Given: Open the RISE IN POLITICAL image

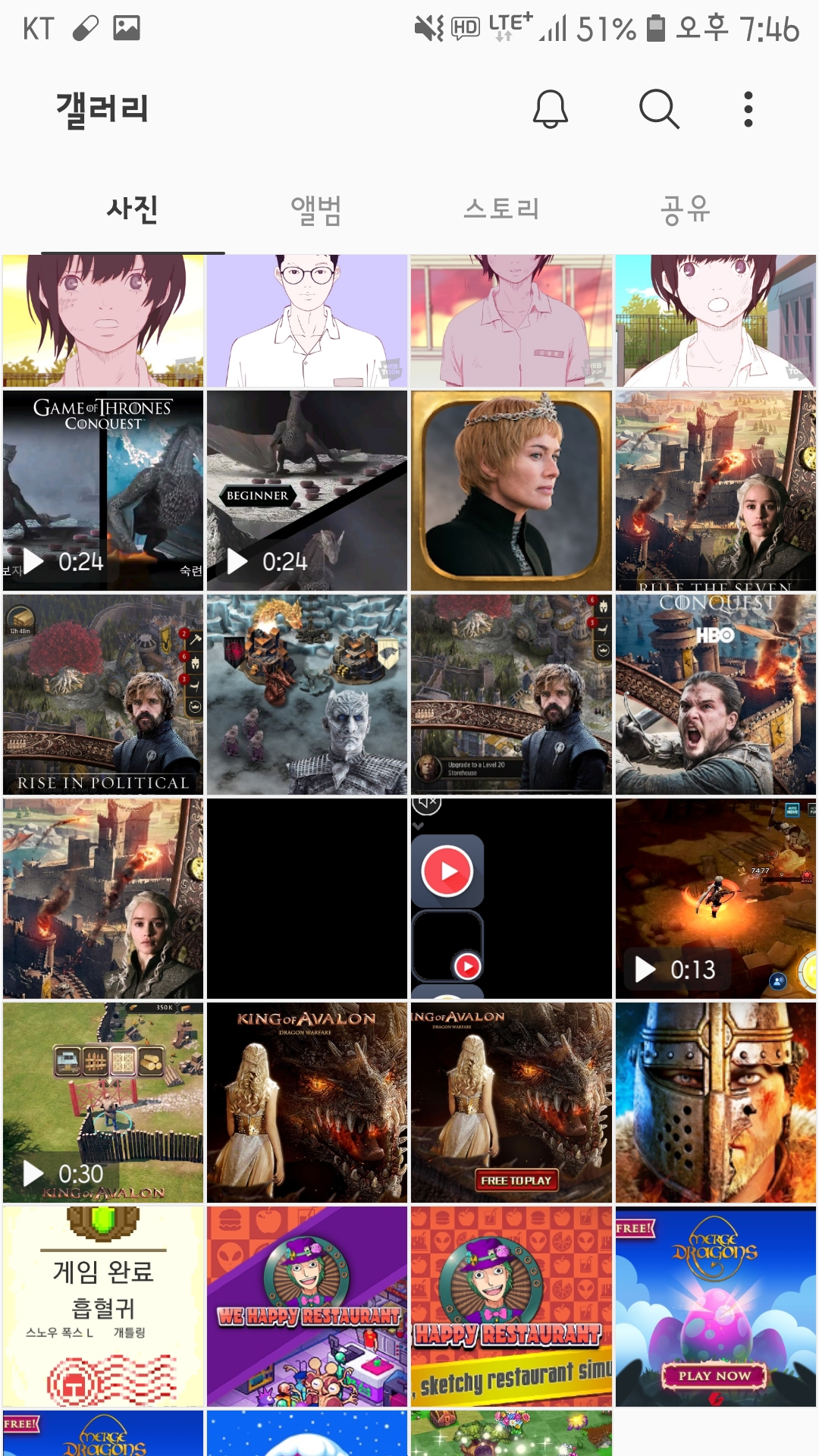Looking at the screenshot, I should pyautogui.click(x=103, y=695).
